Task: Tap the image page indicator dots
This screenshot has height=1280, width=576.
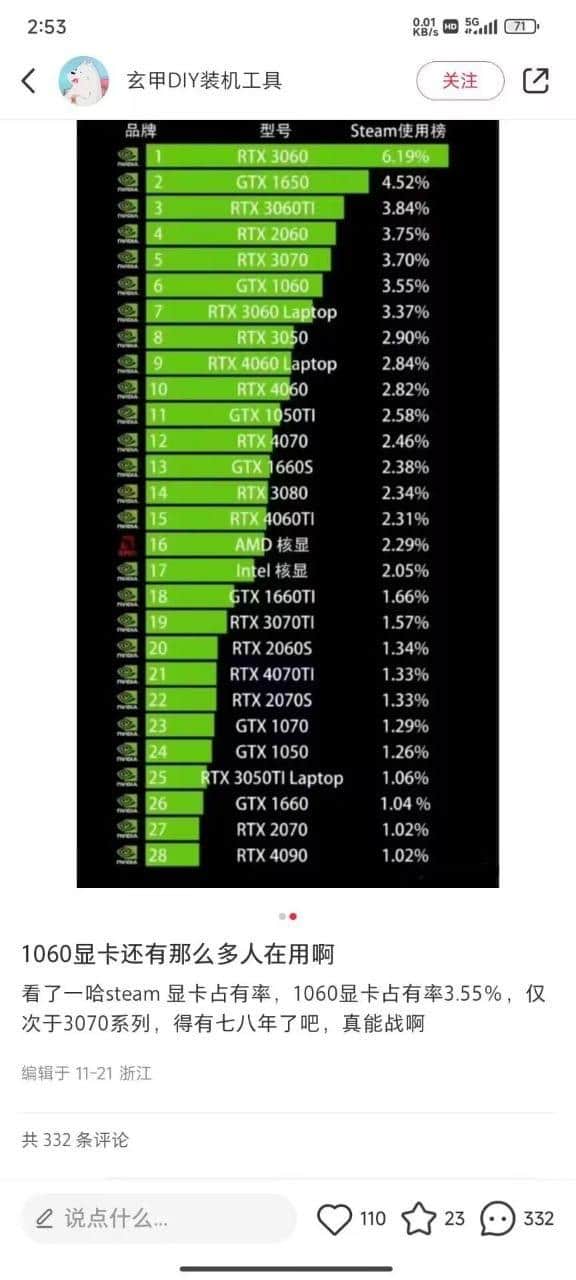Action: point(288,916)
